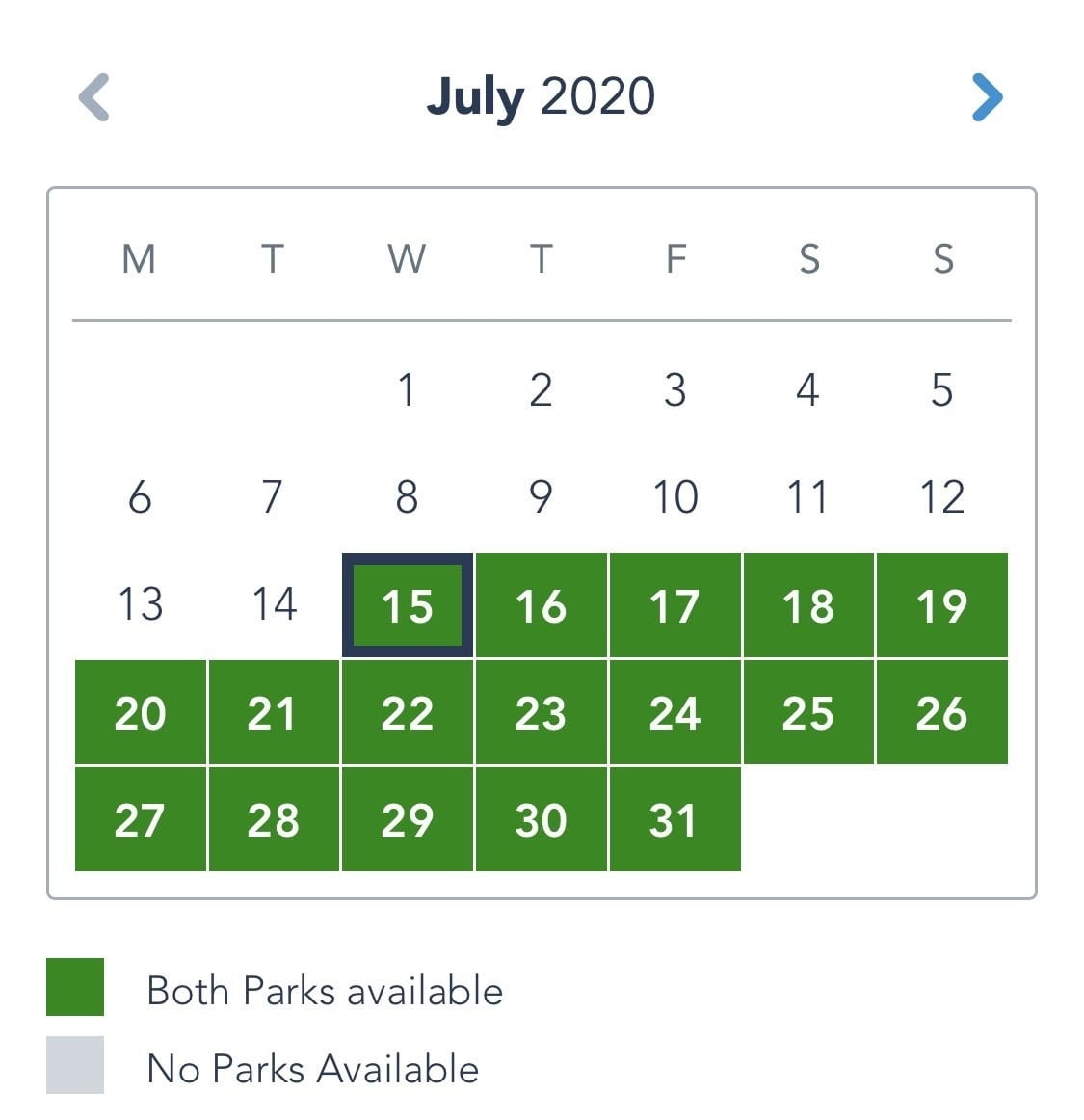Choose July 16 as the date
This screenshot has width=1084, height=1120.
541,606
